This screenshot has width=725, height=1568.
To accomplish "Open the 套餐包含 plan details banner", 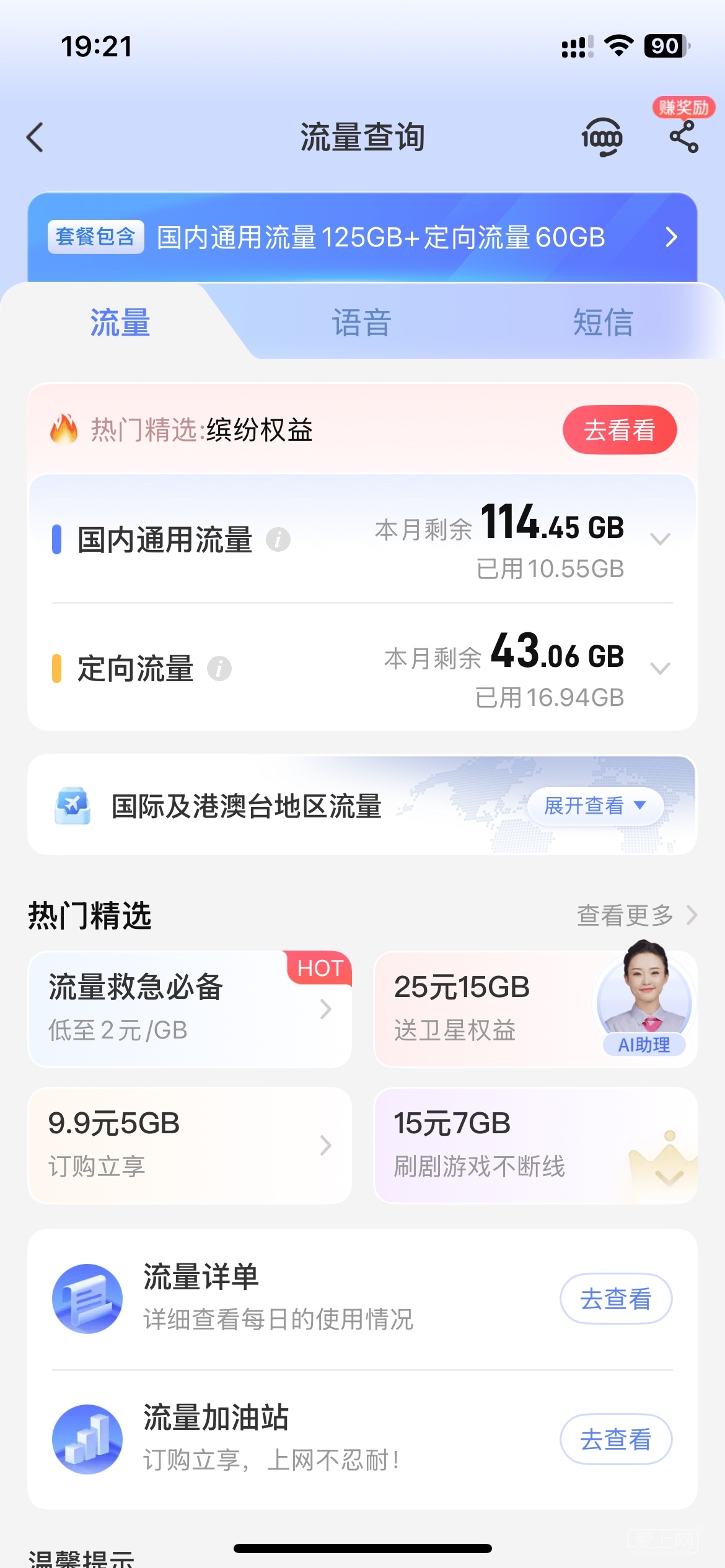I will point(362,237).
